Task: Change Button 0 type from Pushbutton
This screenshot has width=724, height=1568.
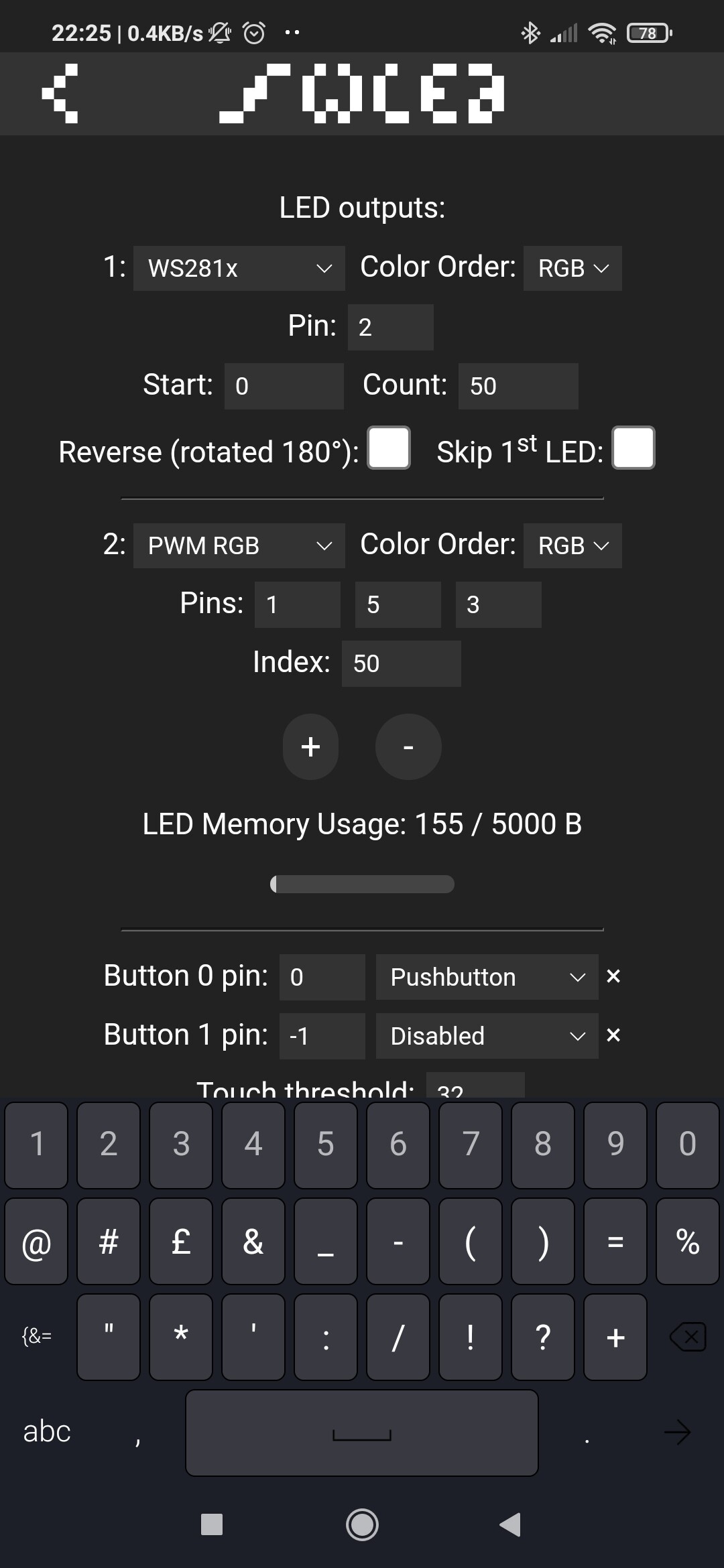Action: click(487, 977)
